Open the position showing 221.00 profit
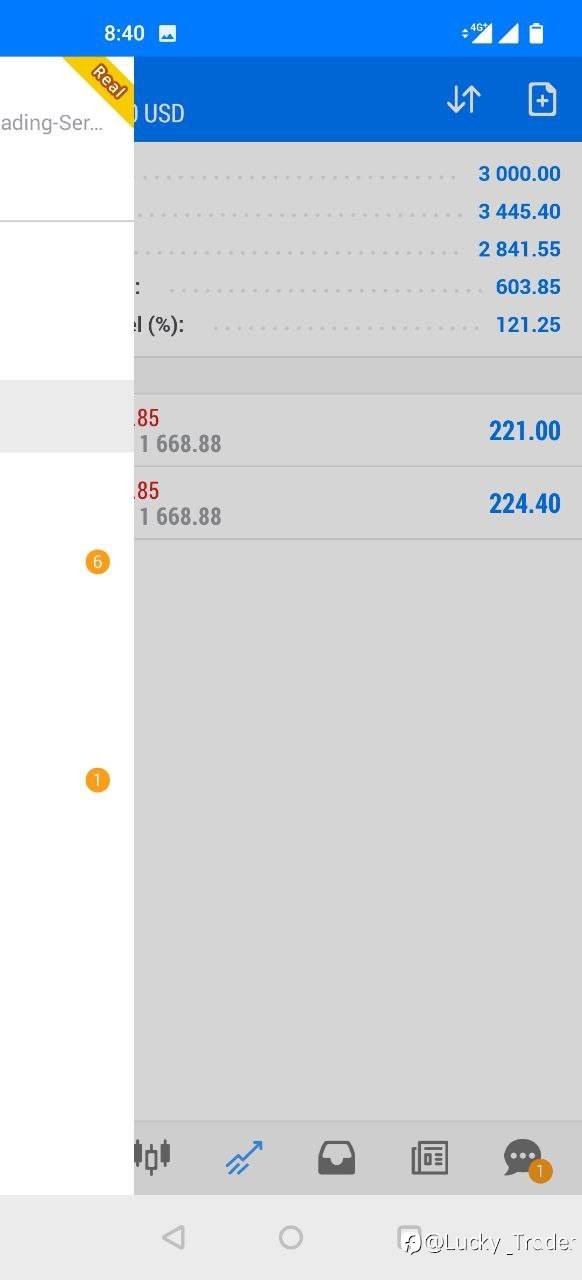This screenshot has width=582, height=1280. pos(357,430)
